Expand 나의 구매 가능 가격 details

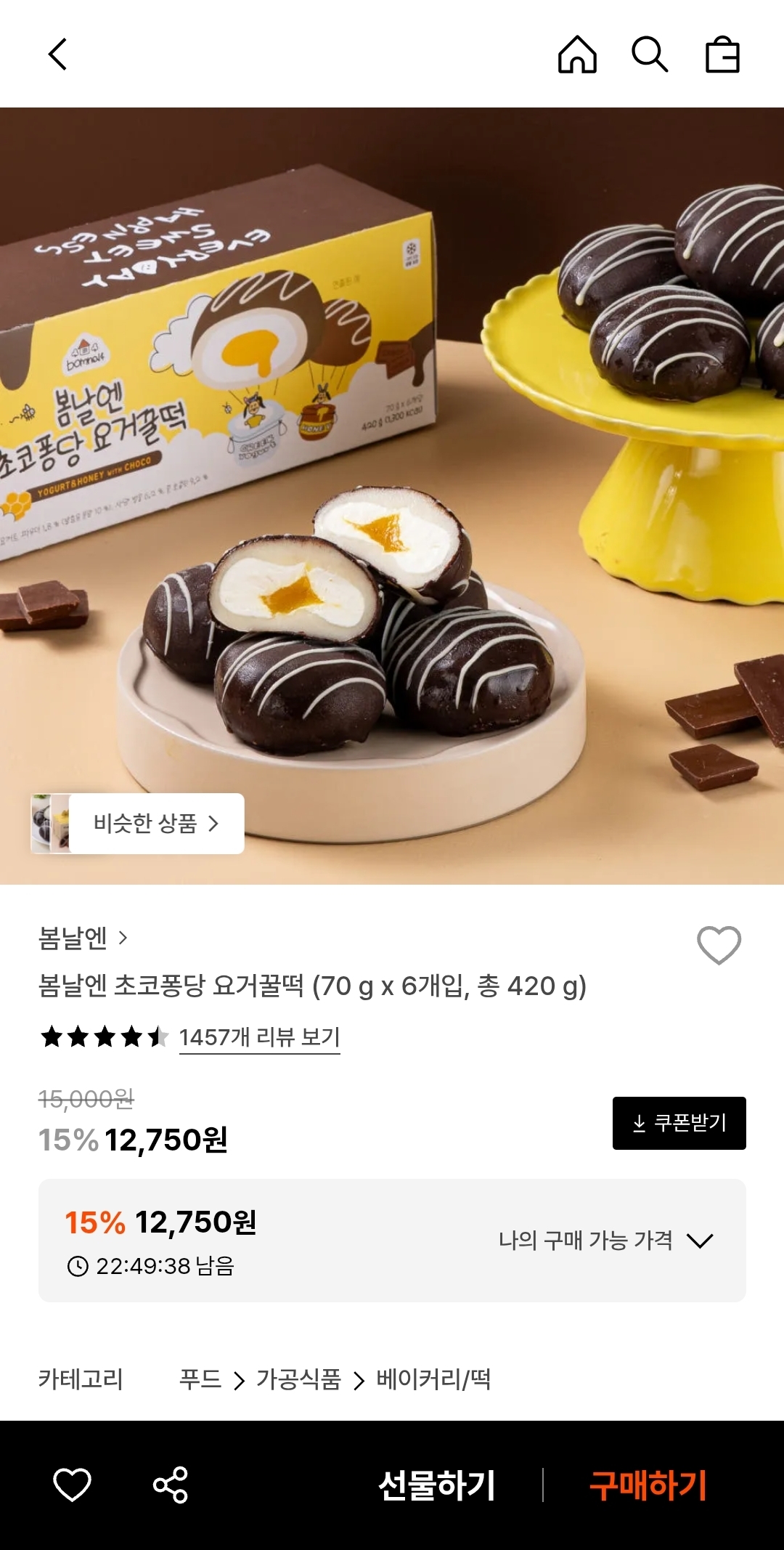pos(605,1241)
